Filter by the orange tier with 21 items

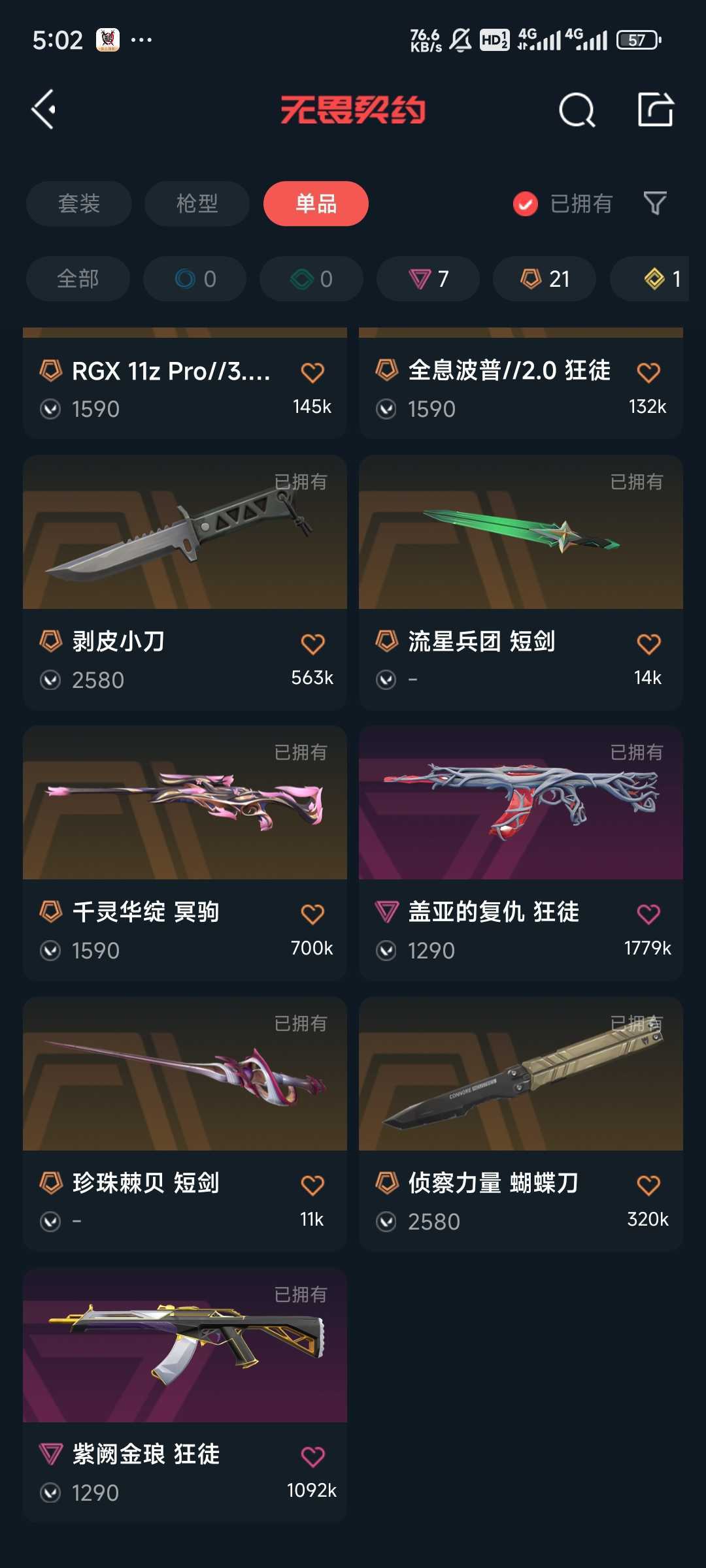pos(545,279)
